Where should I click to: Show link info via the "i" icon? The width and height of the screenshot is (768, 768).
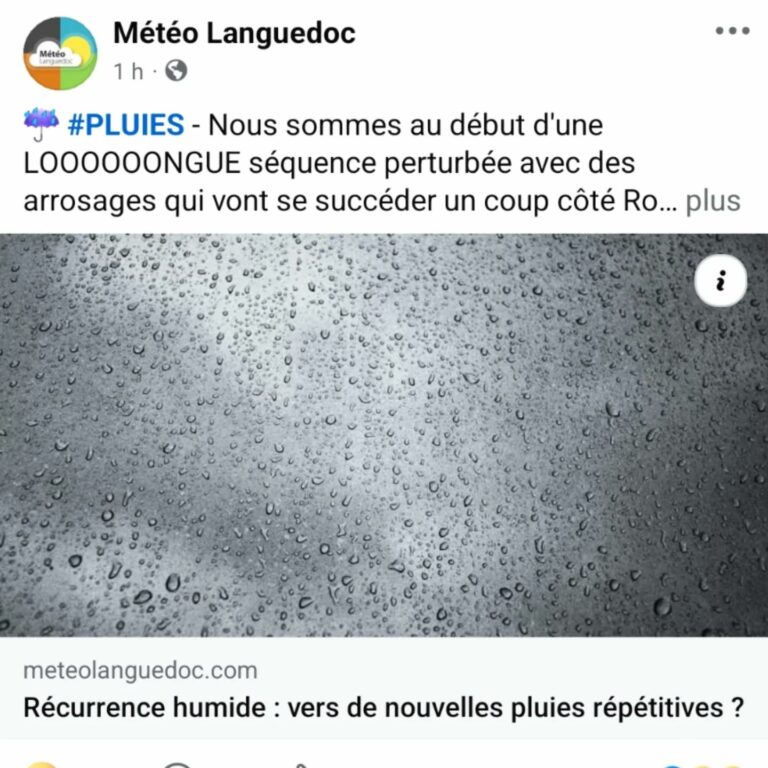(720, 283)
